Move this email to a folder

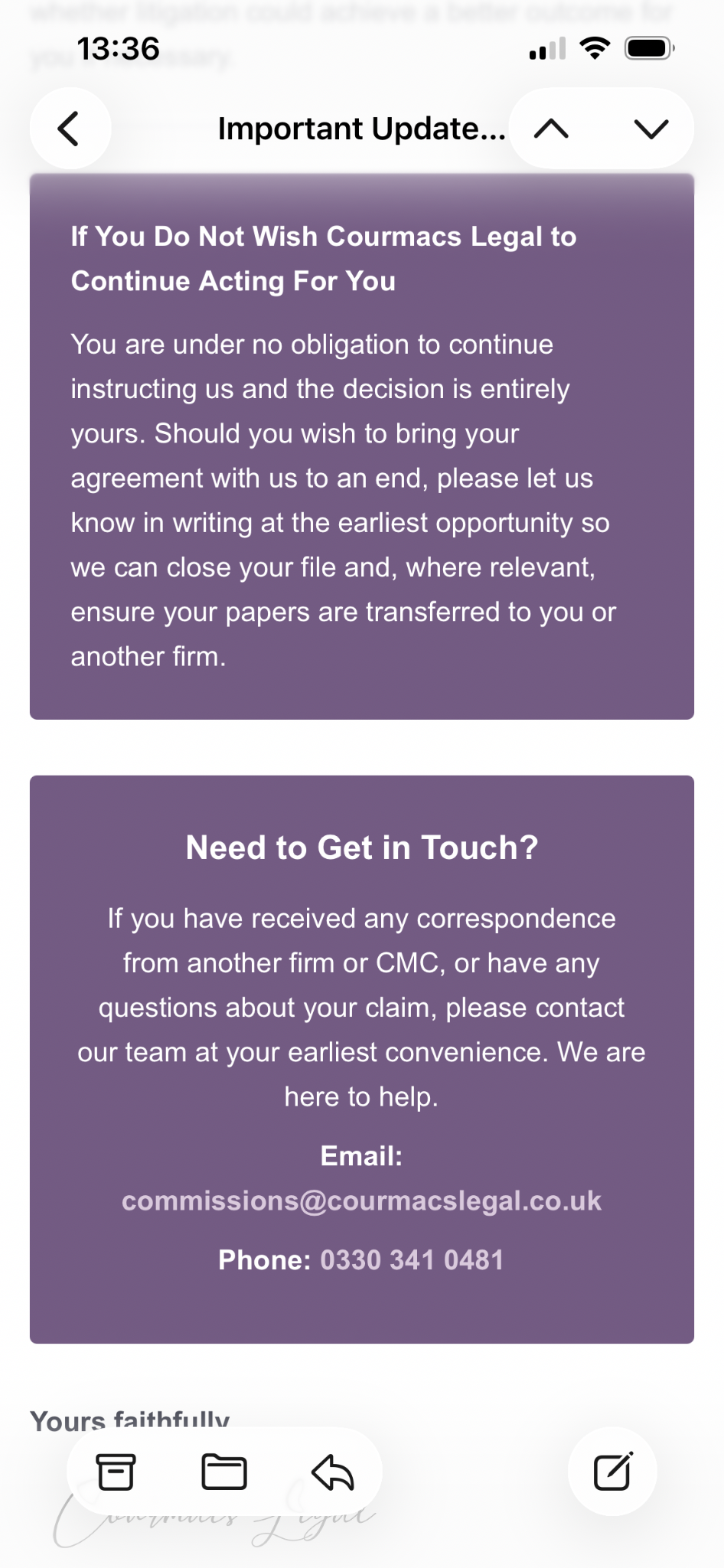pyautogui.click(x=223, y=1472)
